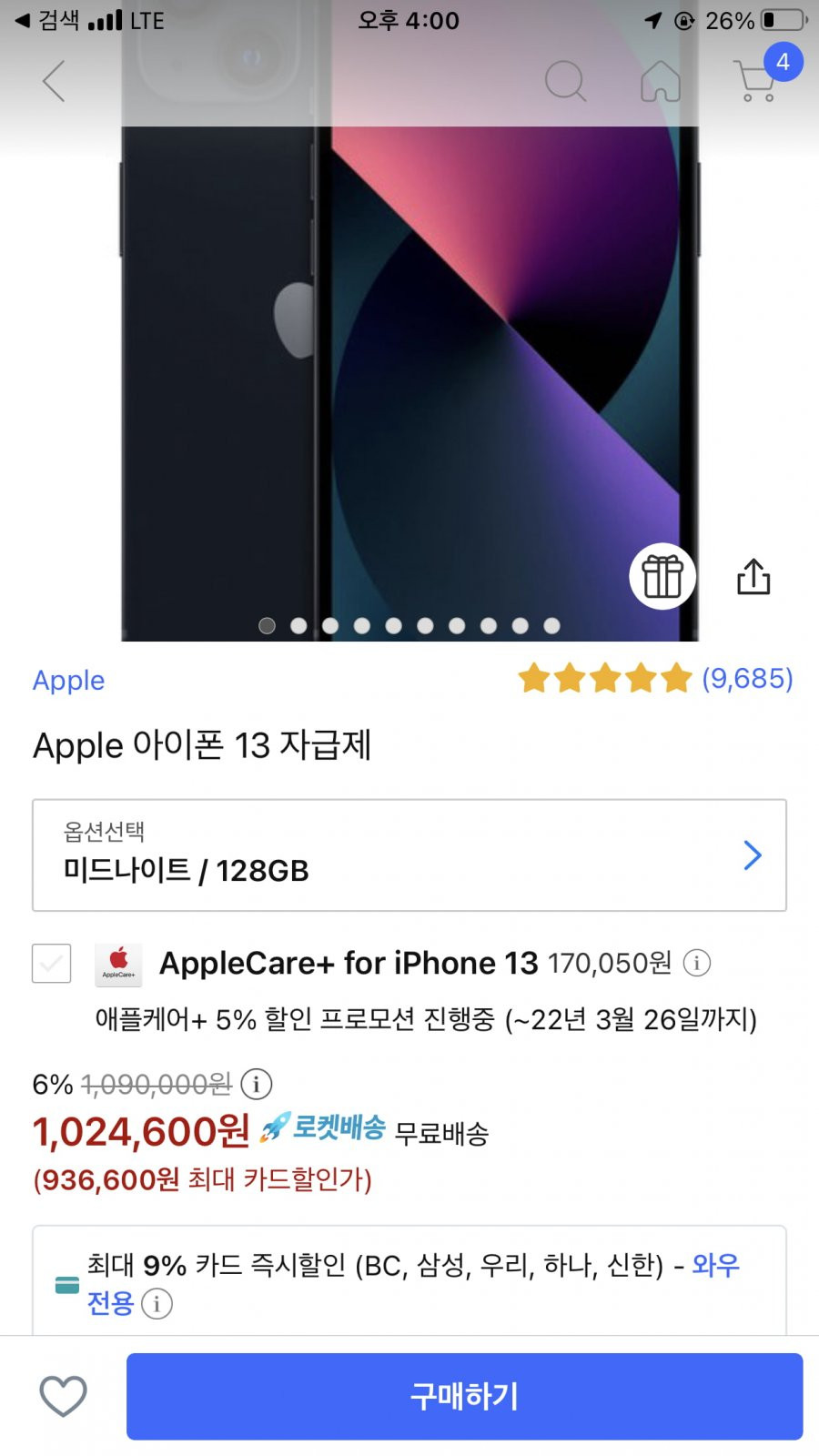Open info icon for 와우 전용 card discount

157,1303
